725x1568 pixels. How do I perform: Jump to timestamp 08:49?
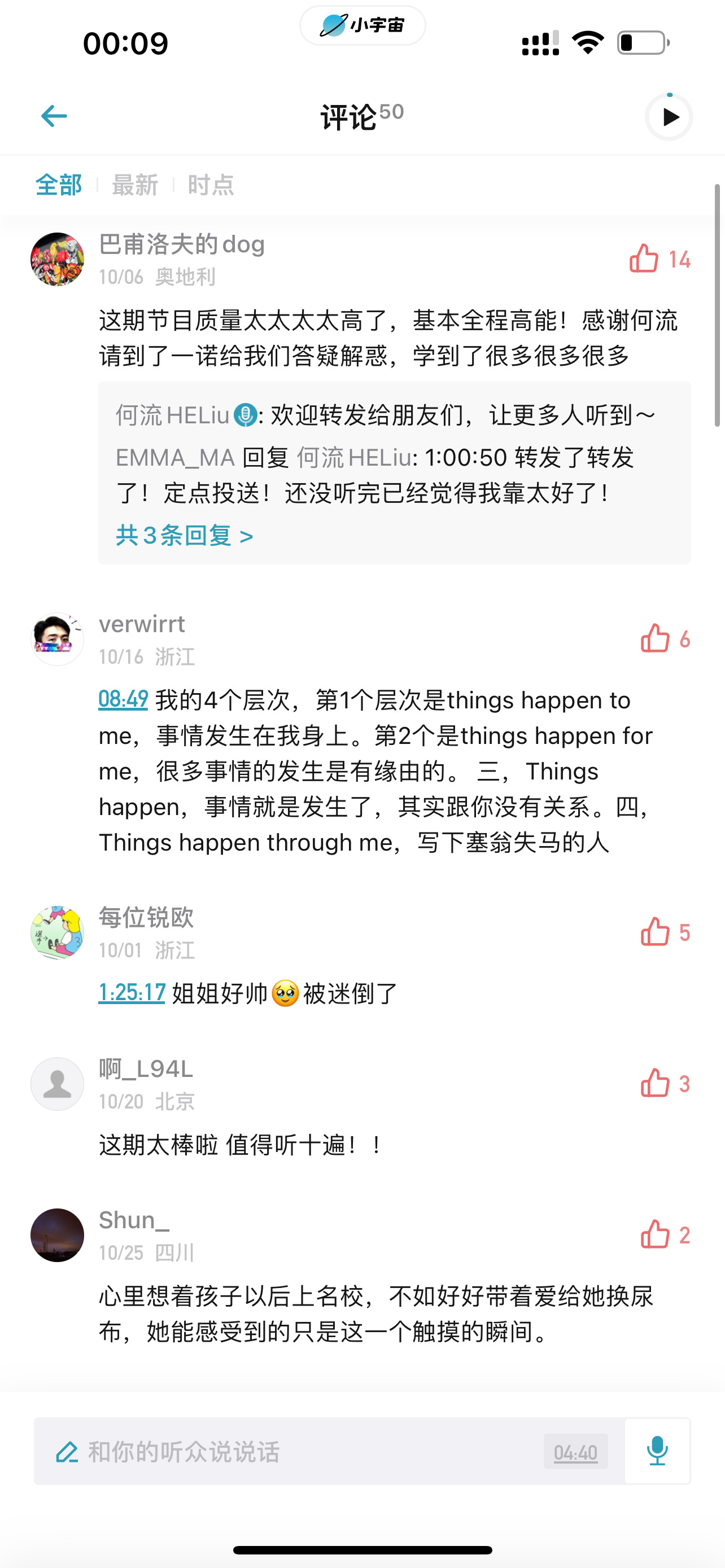123,699
